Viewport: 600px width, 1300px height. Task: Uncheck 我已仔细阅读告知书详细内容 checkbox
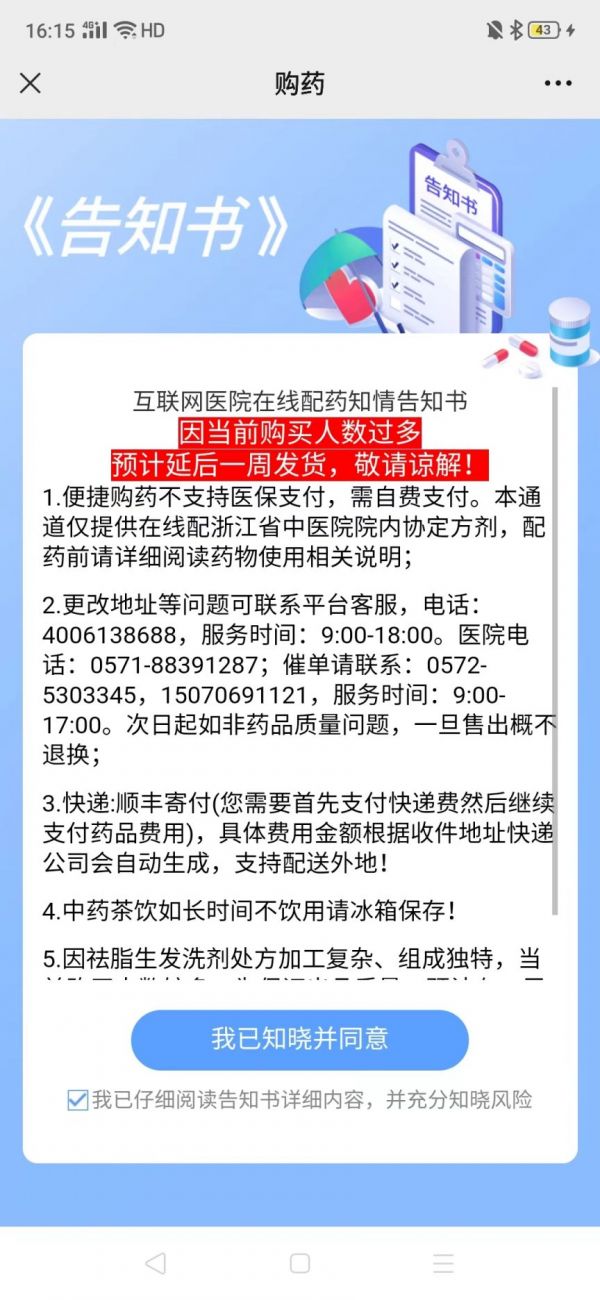(77, 1100)
